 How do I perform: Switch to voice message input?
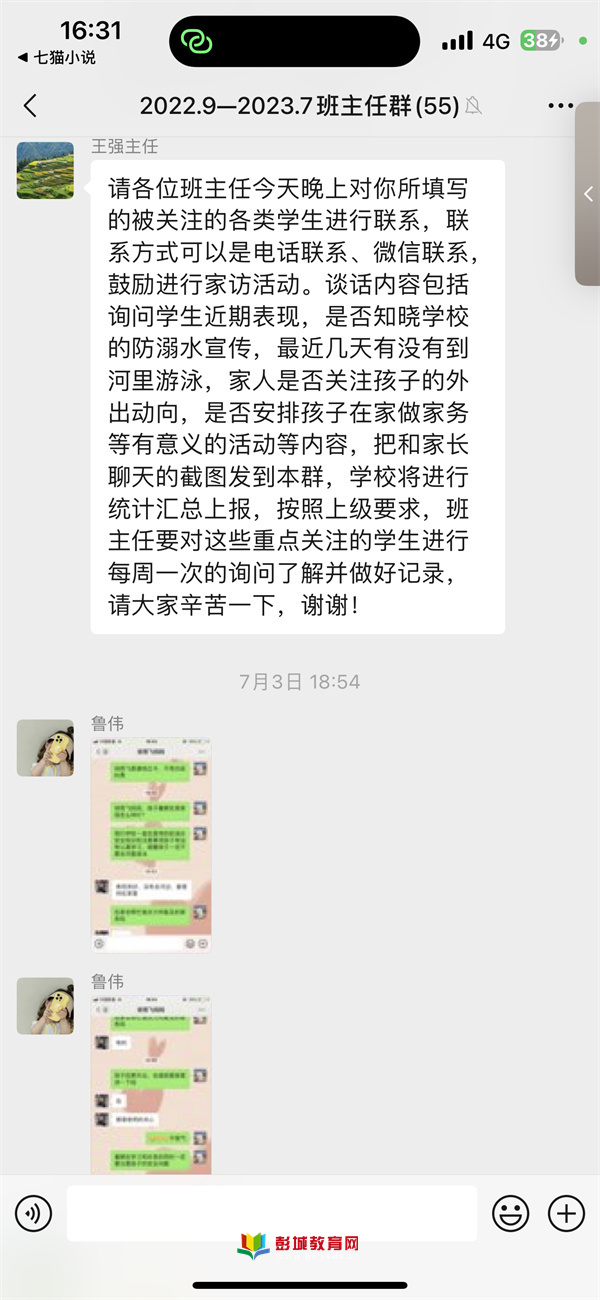(x=33, y=1214)
